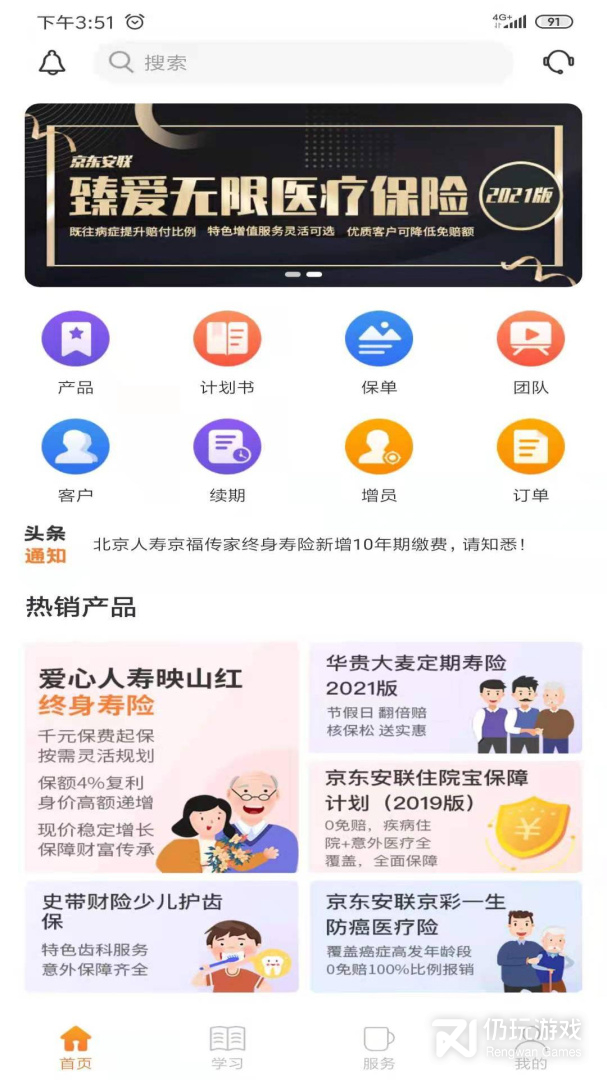Open 订单 orders
Viewport: 607px width, 1080px height.
(531, 458)
